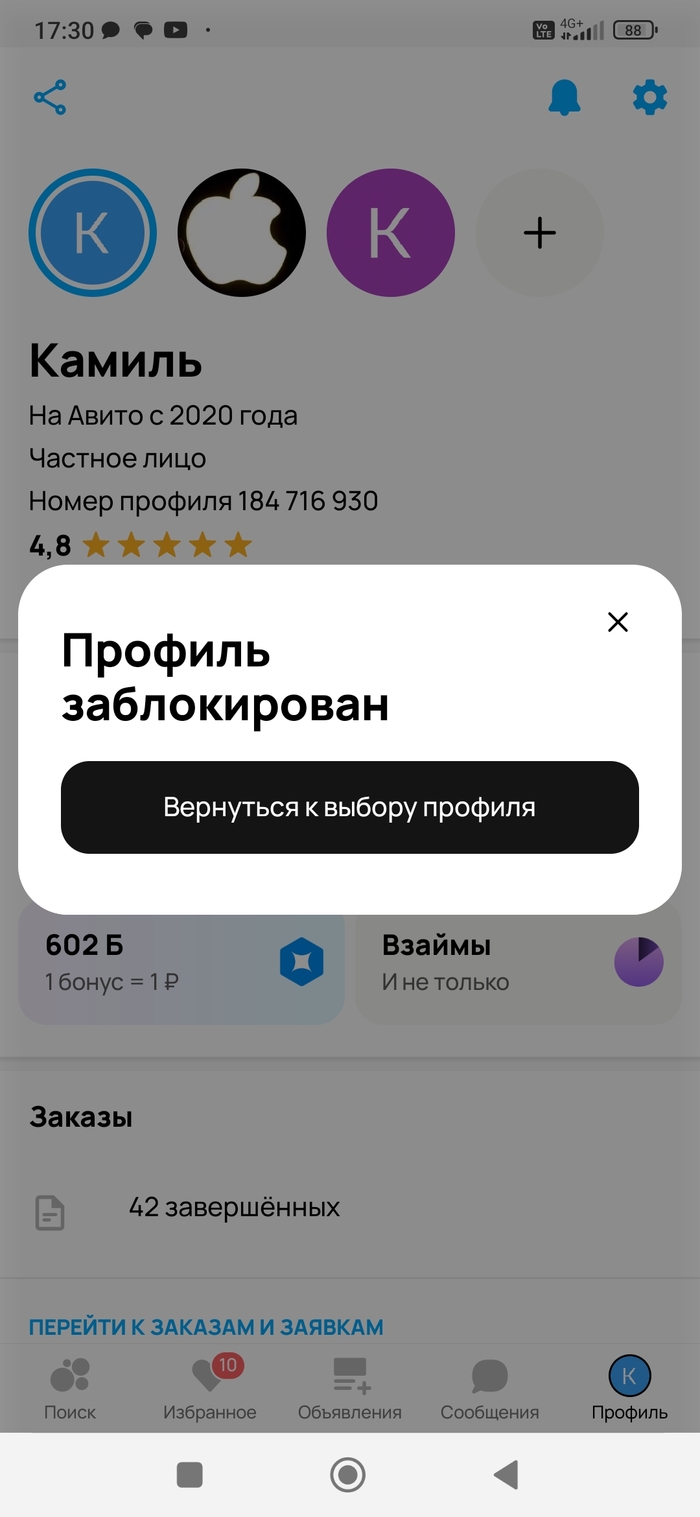Share the profile
700x1517 pixels.
point(50,97)
